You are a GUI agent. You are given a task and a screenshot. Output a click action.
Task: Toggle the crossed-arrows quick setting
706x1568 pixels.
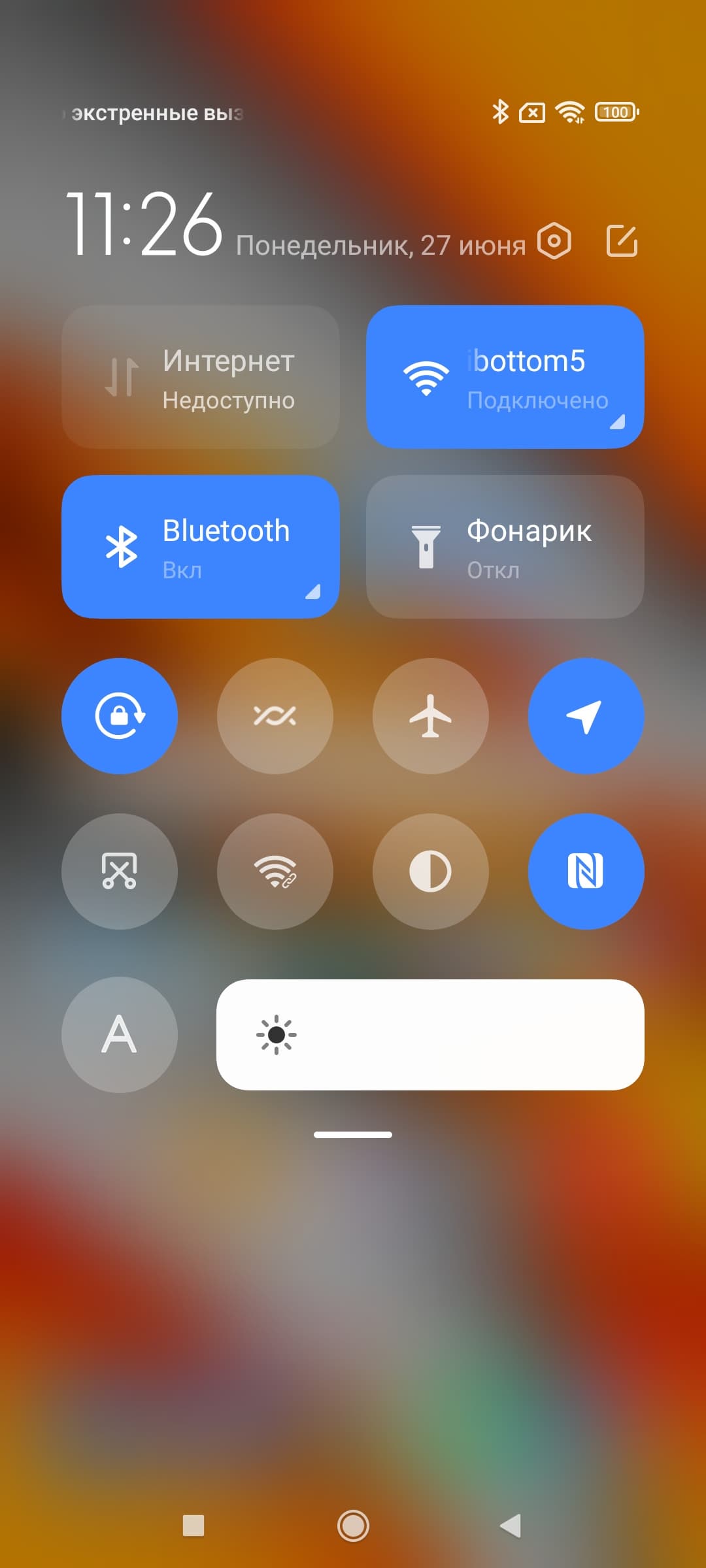[275, 716]
